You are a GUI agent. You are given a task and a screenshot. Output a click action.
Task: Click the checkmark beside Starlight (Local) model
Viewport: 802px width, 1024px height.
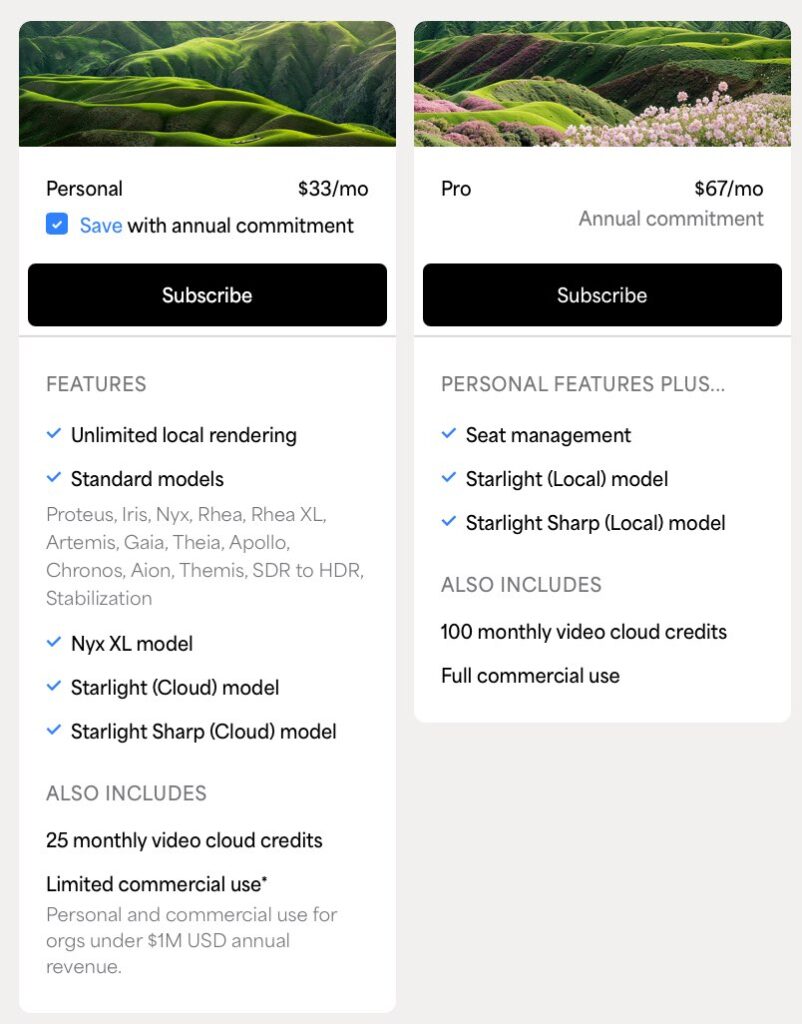click(x=449, y=479)
